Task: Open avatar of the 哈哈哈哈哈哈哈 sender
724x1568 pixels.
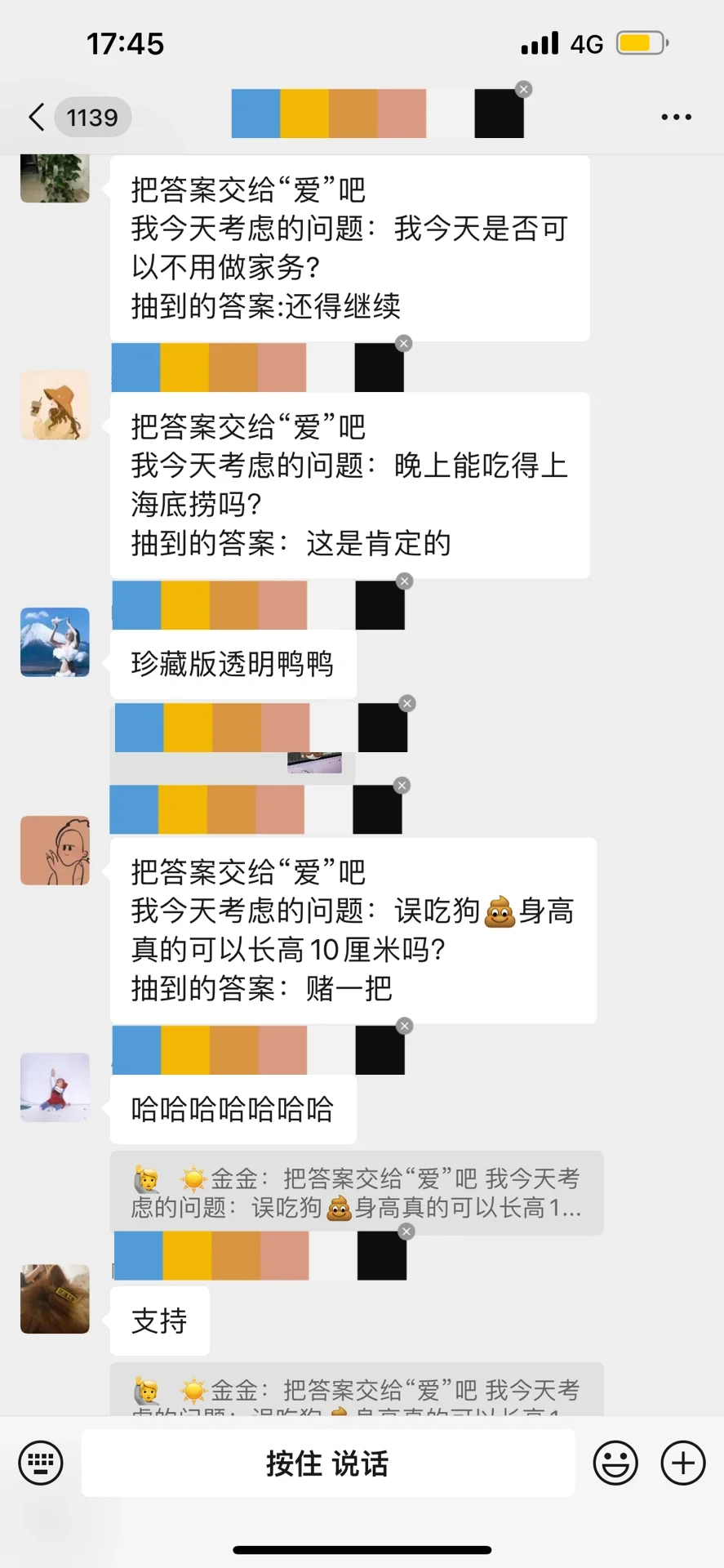Action: [x=55, y=1087]
